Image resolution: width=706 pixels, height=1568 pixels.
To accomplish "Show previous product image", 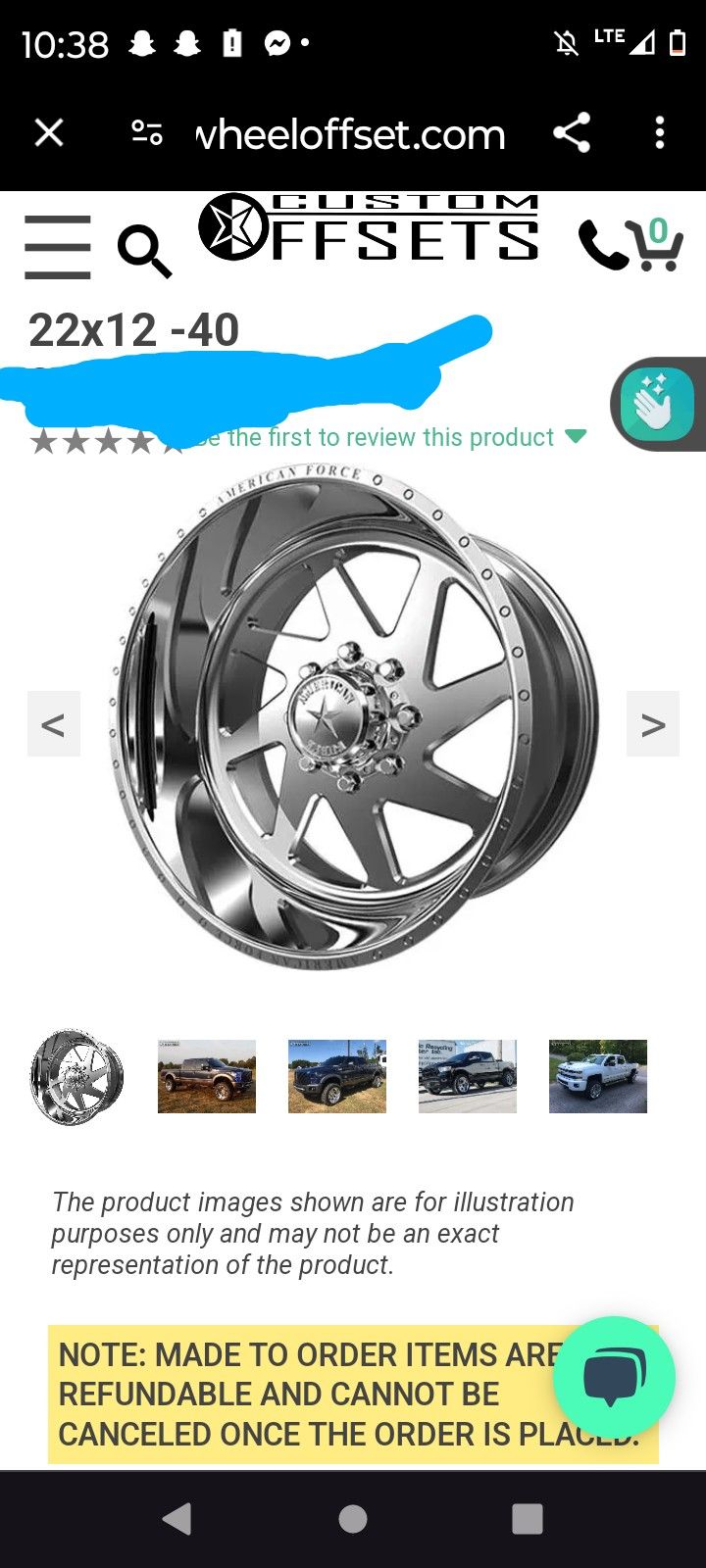I will pos(54,724).
